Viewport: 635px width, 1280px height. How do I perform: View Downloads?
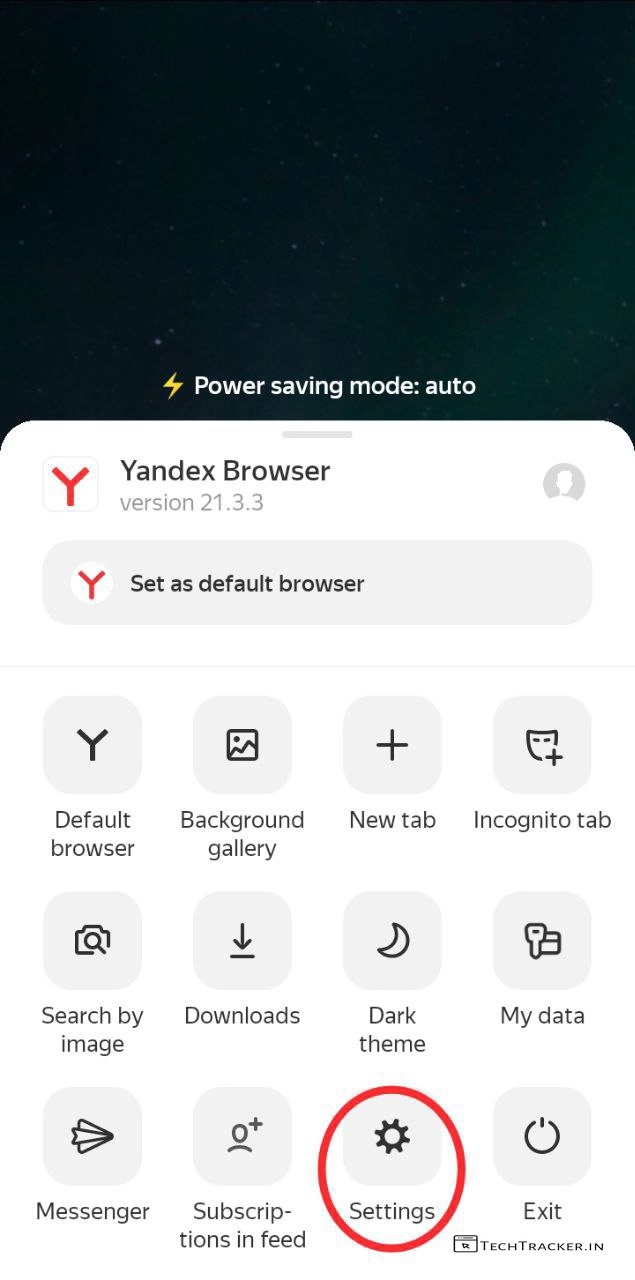[242, 941]
